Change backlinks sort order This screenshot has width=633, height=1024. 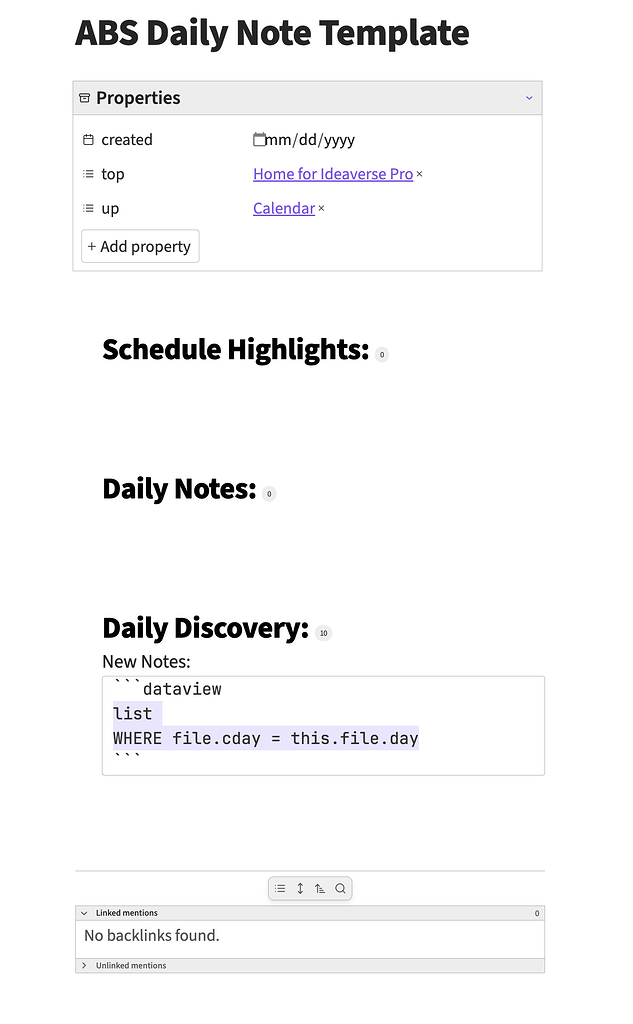tap(320, 888)
